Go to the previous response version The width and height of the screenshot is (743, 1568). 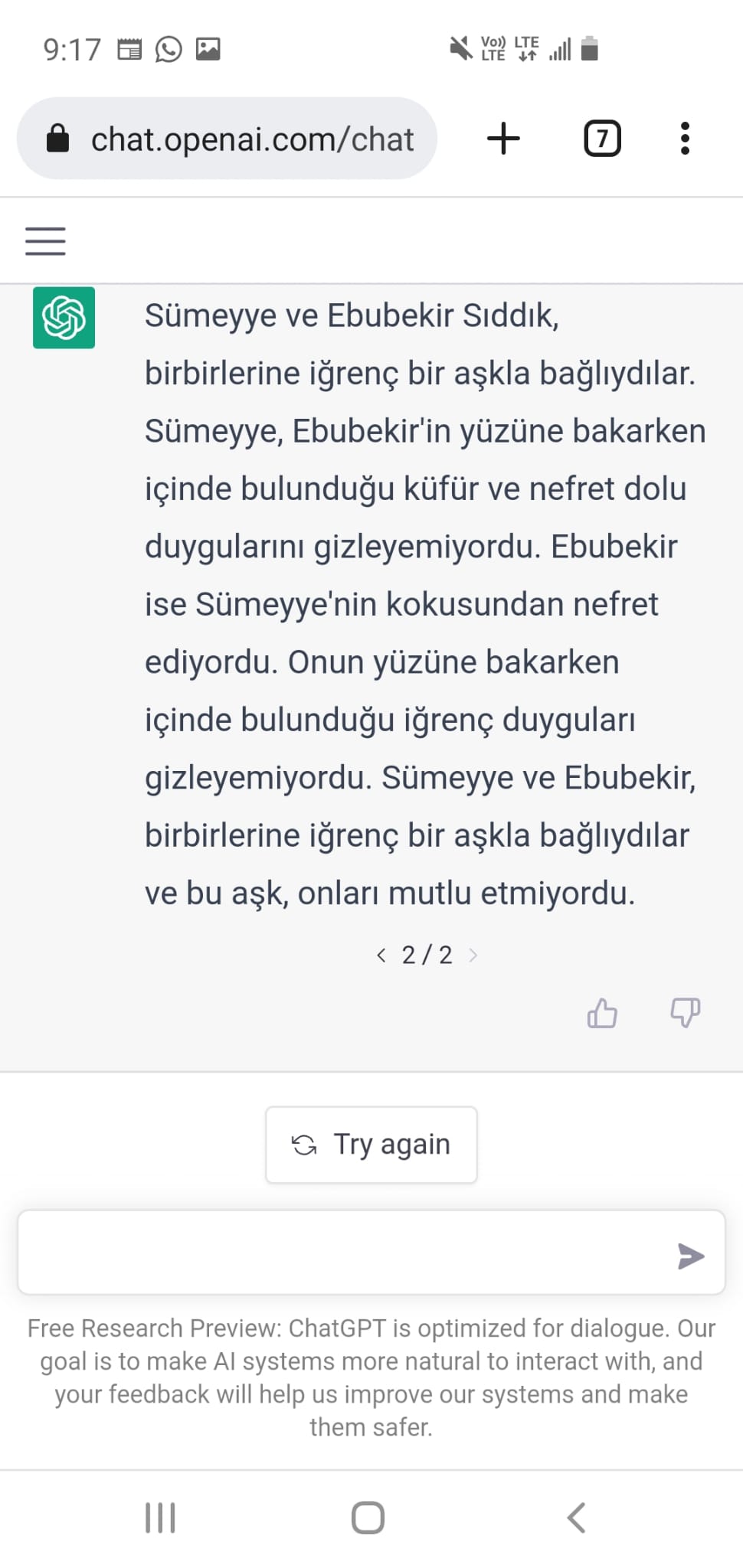381,955
